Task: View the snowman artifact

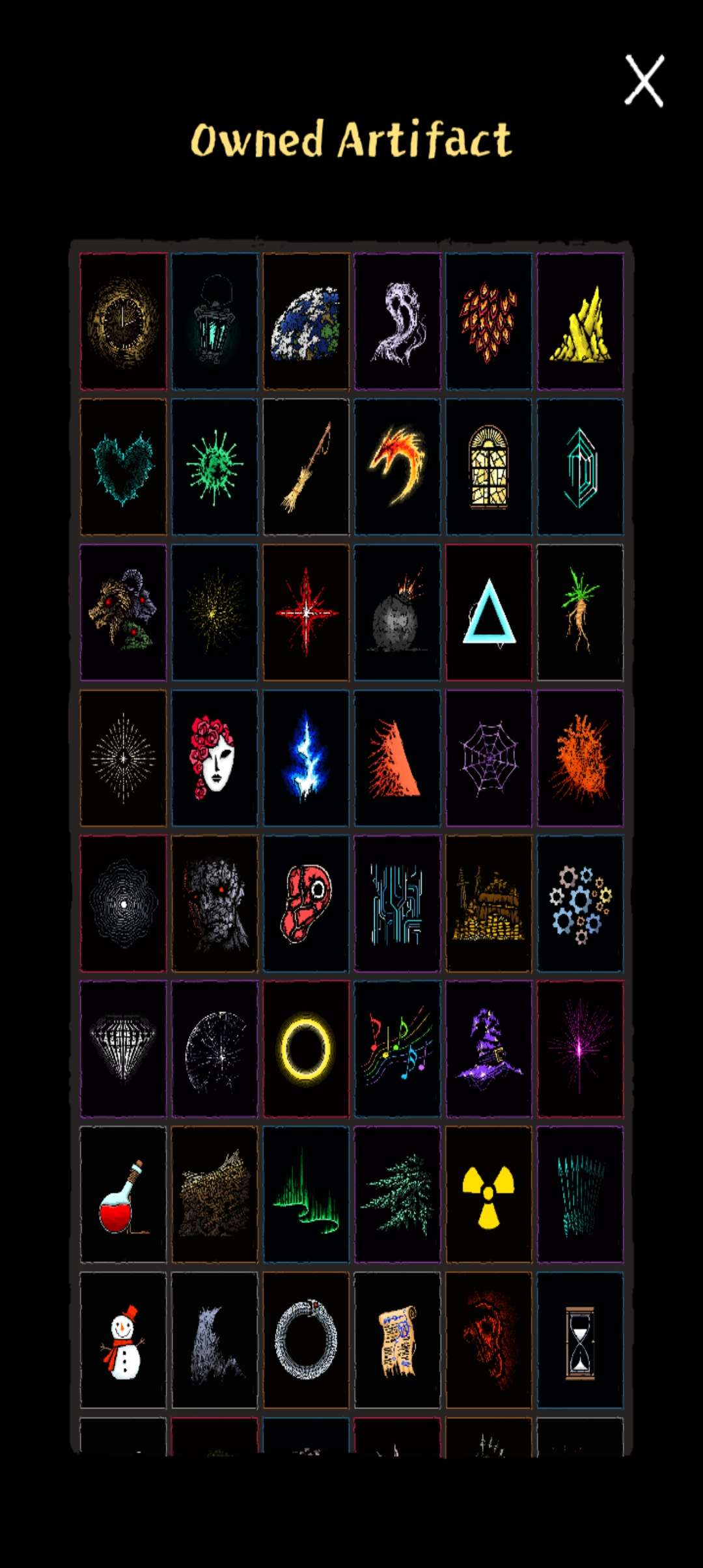Action: click(x=123, y=1340)
